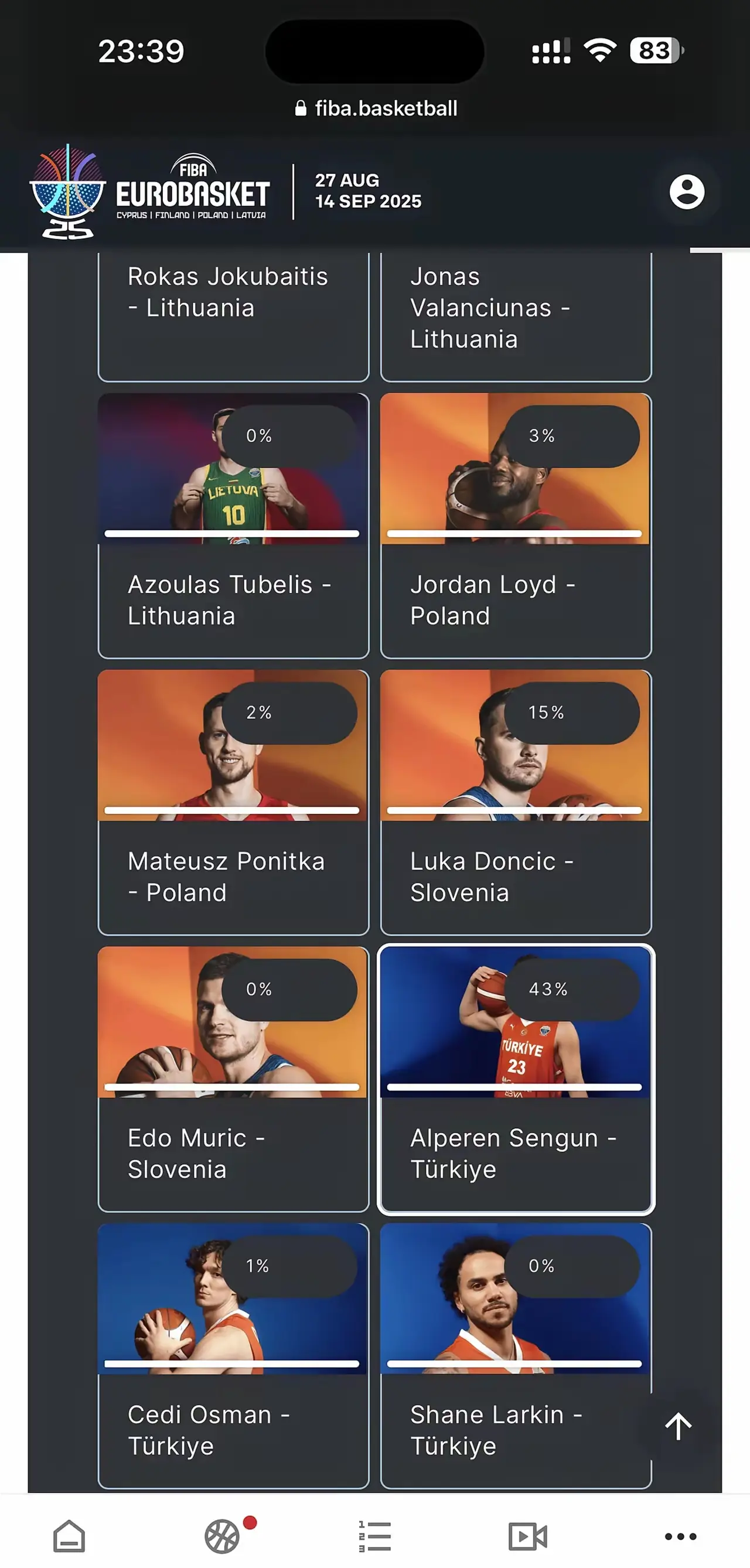Go to the Home tab
Screen dimensions: 750x1568
[x=69, y=1536]
